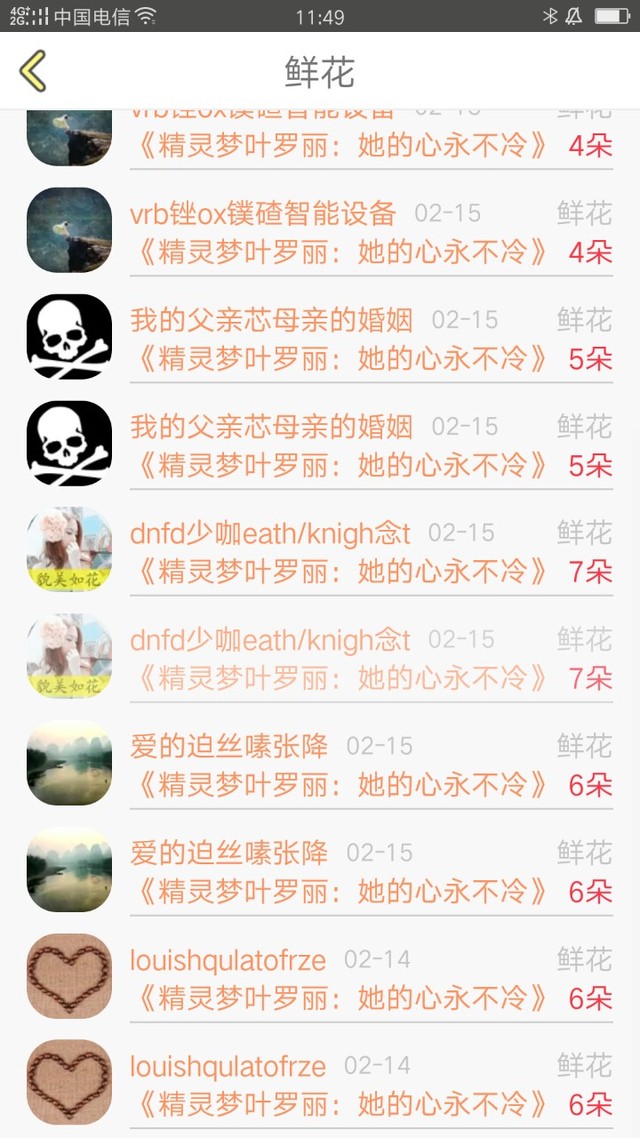The width and height of the screenshot is (640, 1138).
Task: Open the dimmed dnfd少咖eath/knigh念t flower entry
Action: (320, 658)
